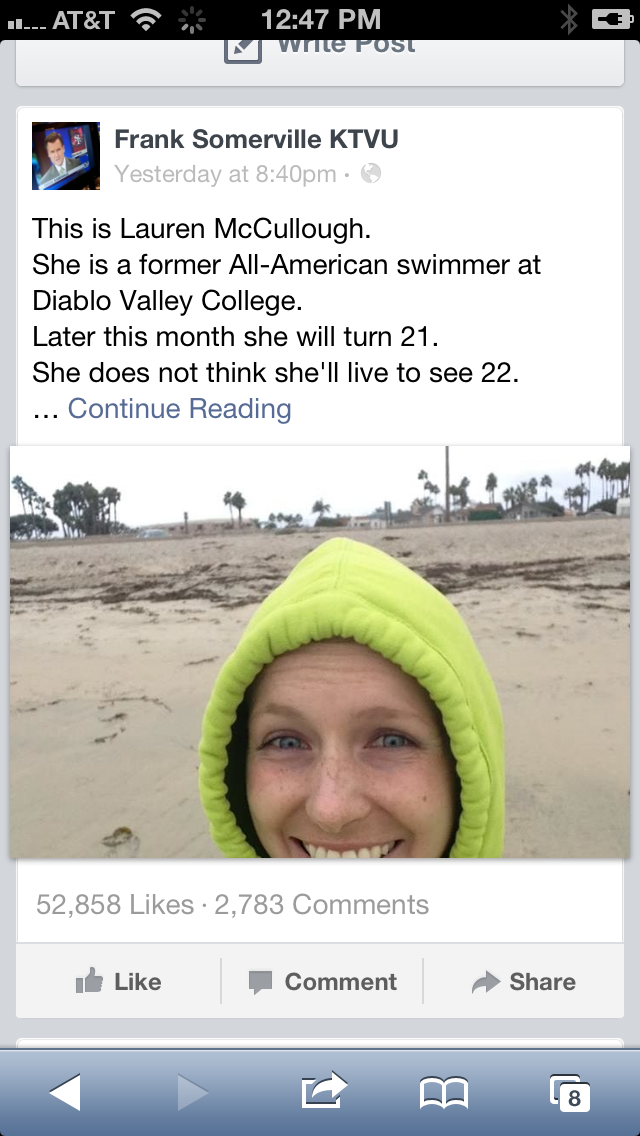Open the Frank Somerville KTVU page name
This screenshot has width=640, height=1136.
(x=256, y=139)
